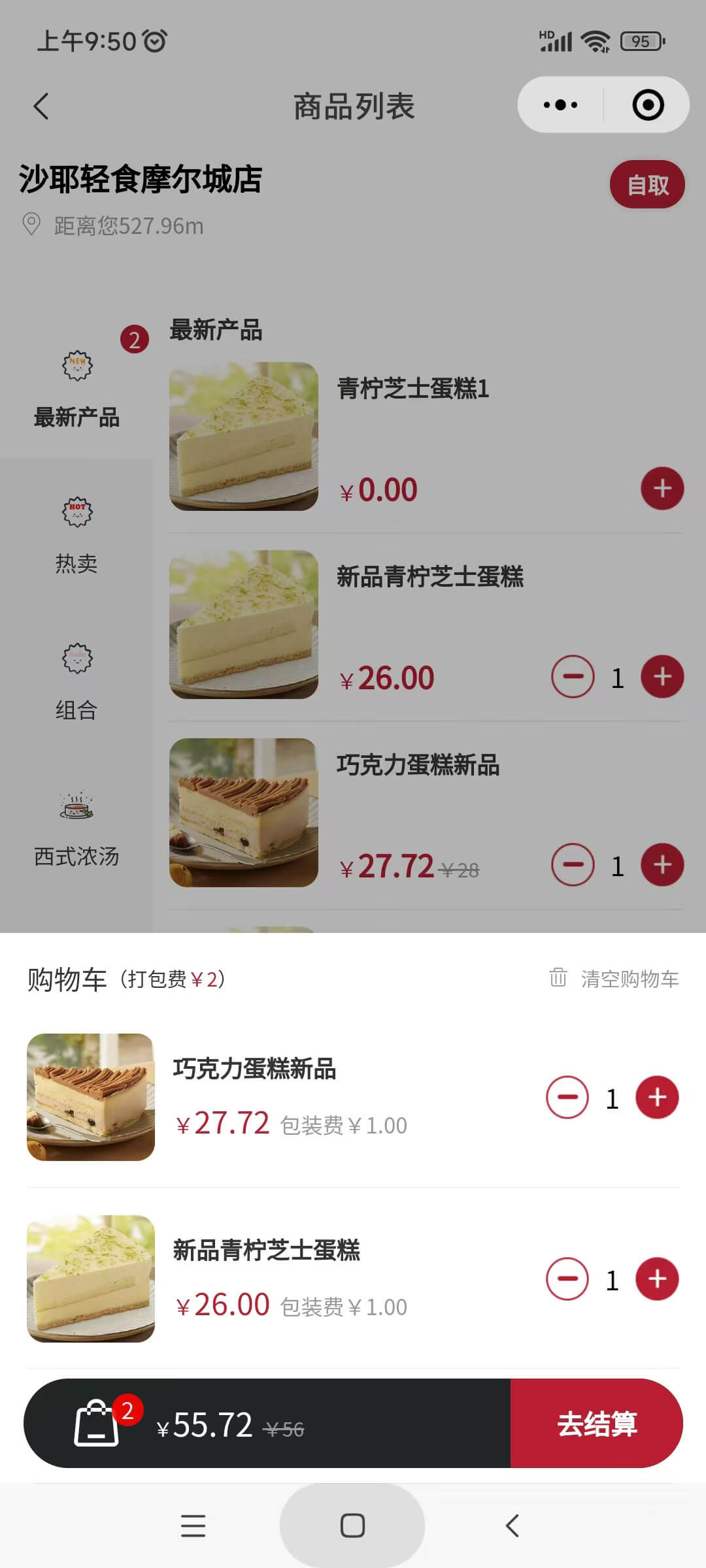Tap the trash can icon beside 清空购物车
Image resolution: width=706 pixels, height=1568 pixels.
tap(558, 978)
